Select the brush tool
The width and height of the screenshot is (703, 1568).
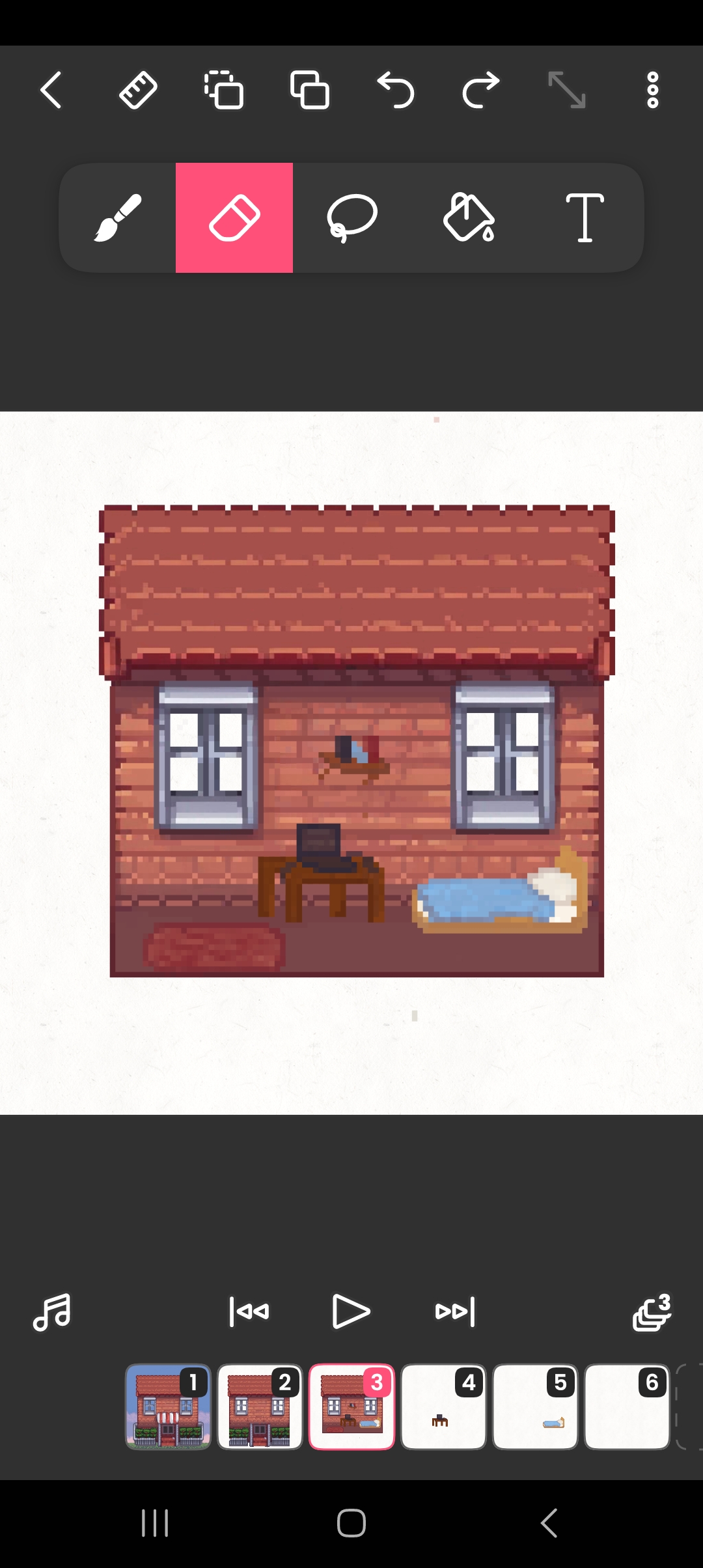coord(118,218)
